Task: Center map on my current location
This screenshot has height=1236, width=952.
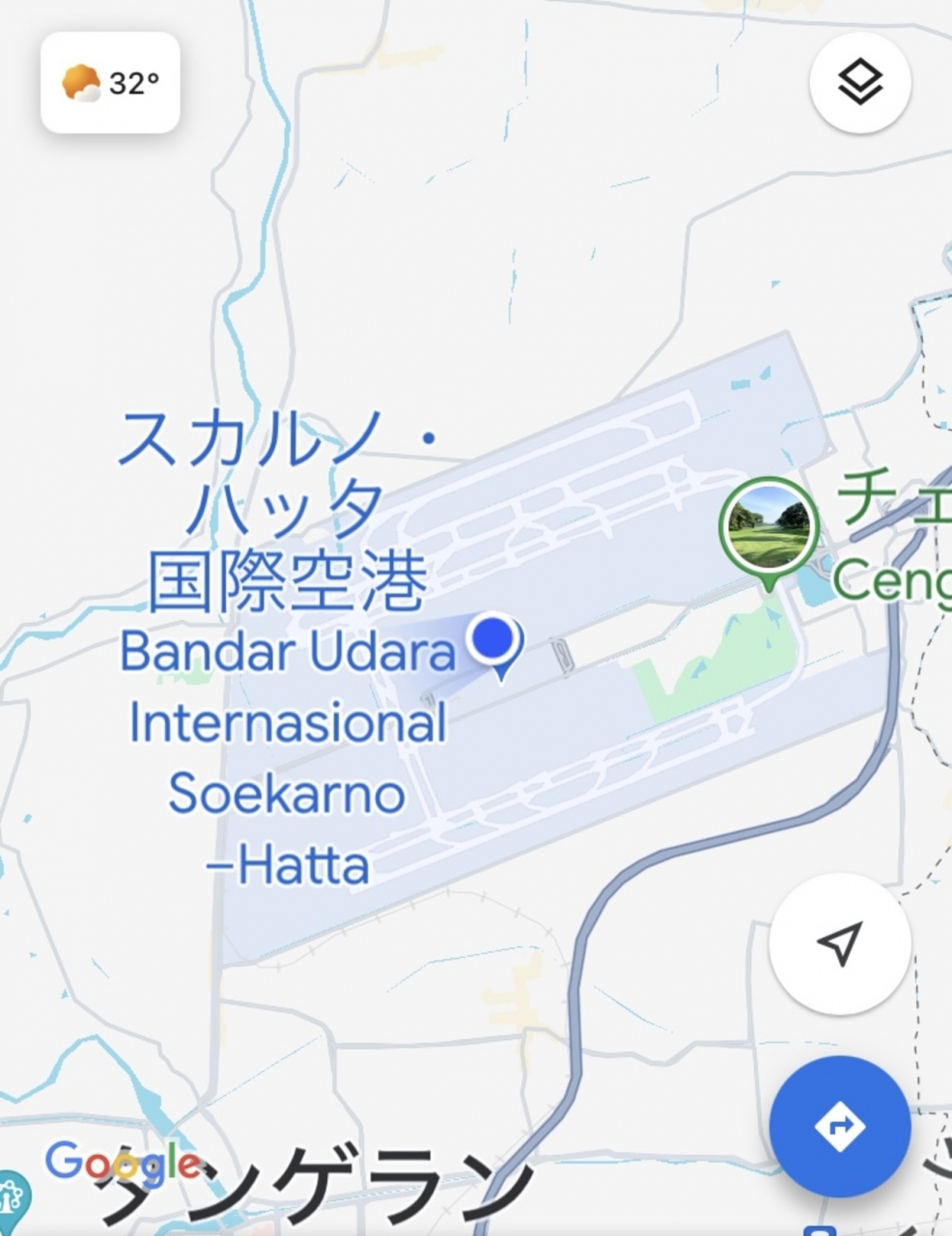Action: (839, 943)
